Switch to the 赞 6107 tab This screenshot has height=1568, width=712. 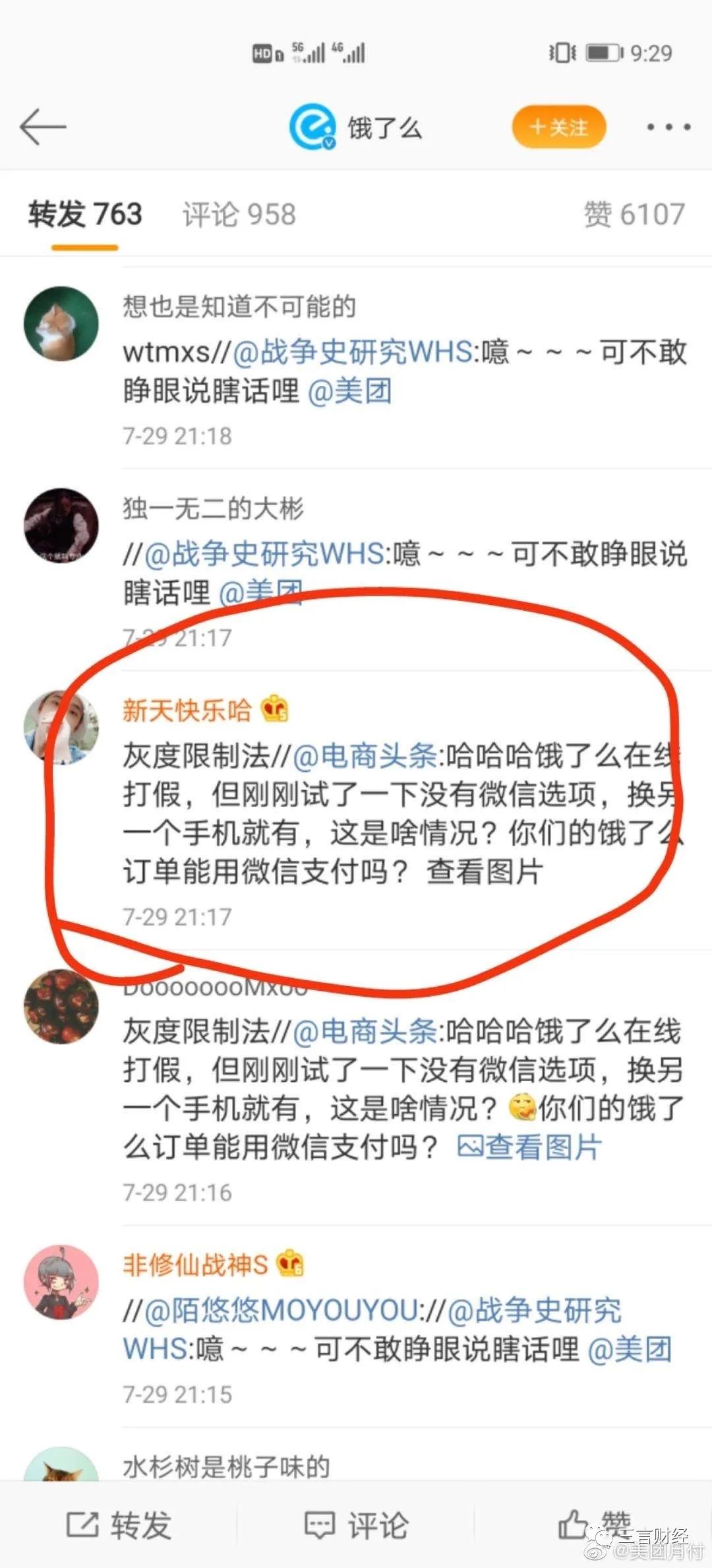pyautogui.click(x=634, y=214)
